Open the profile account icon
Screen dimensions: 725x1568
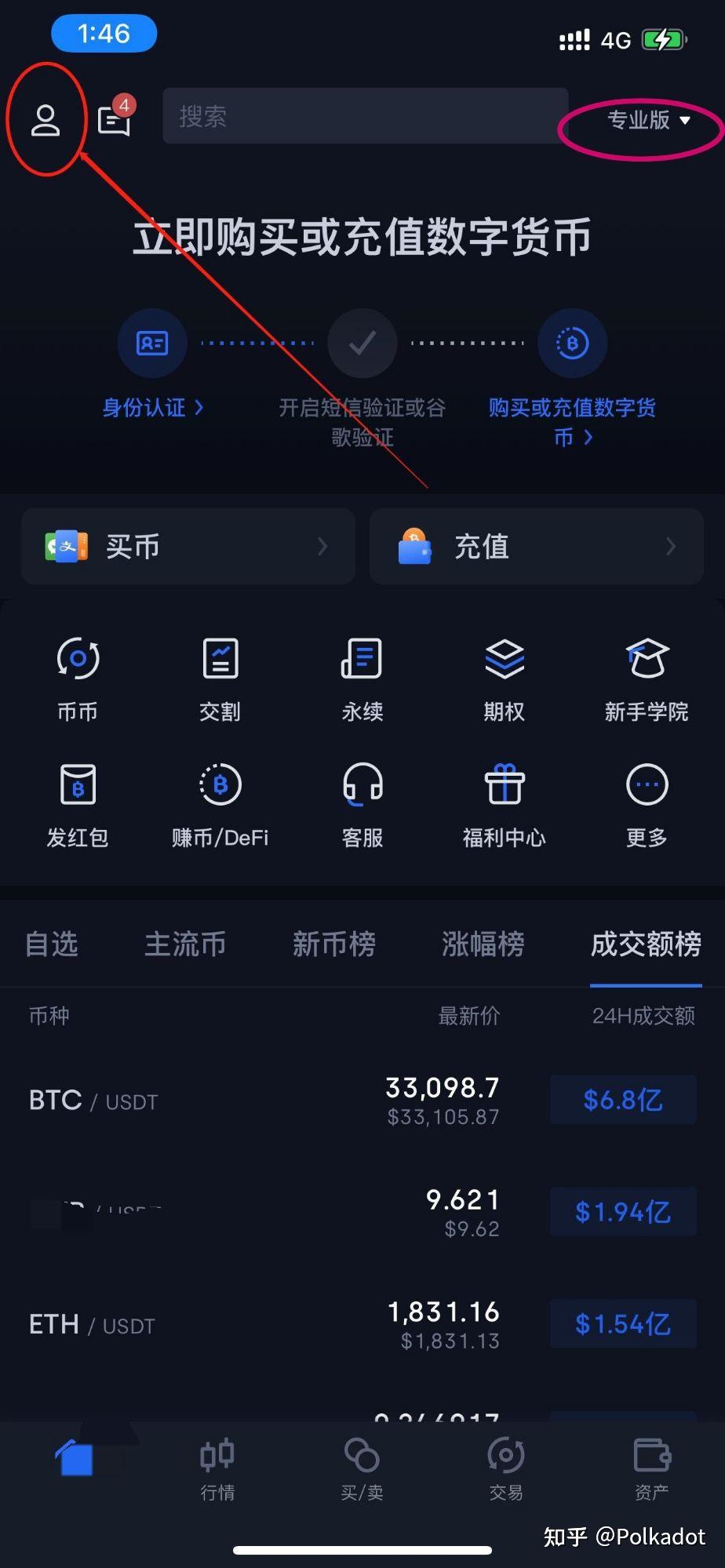click(46, 120)
